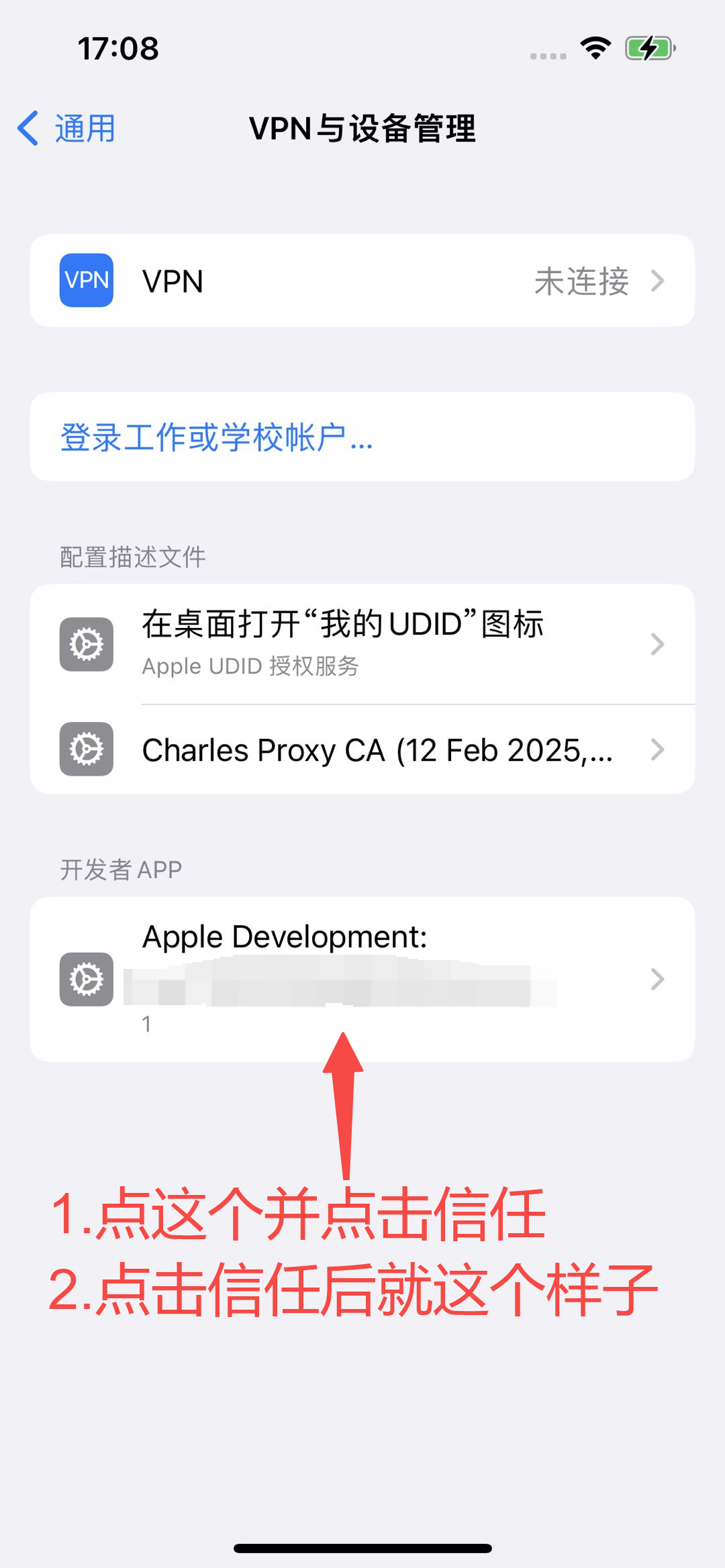Screen dimensions: 725x1568
Task: Open the Apple Development developer app entry
Action: (362, 978)
